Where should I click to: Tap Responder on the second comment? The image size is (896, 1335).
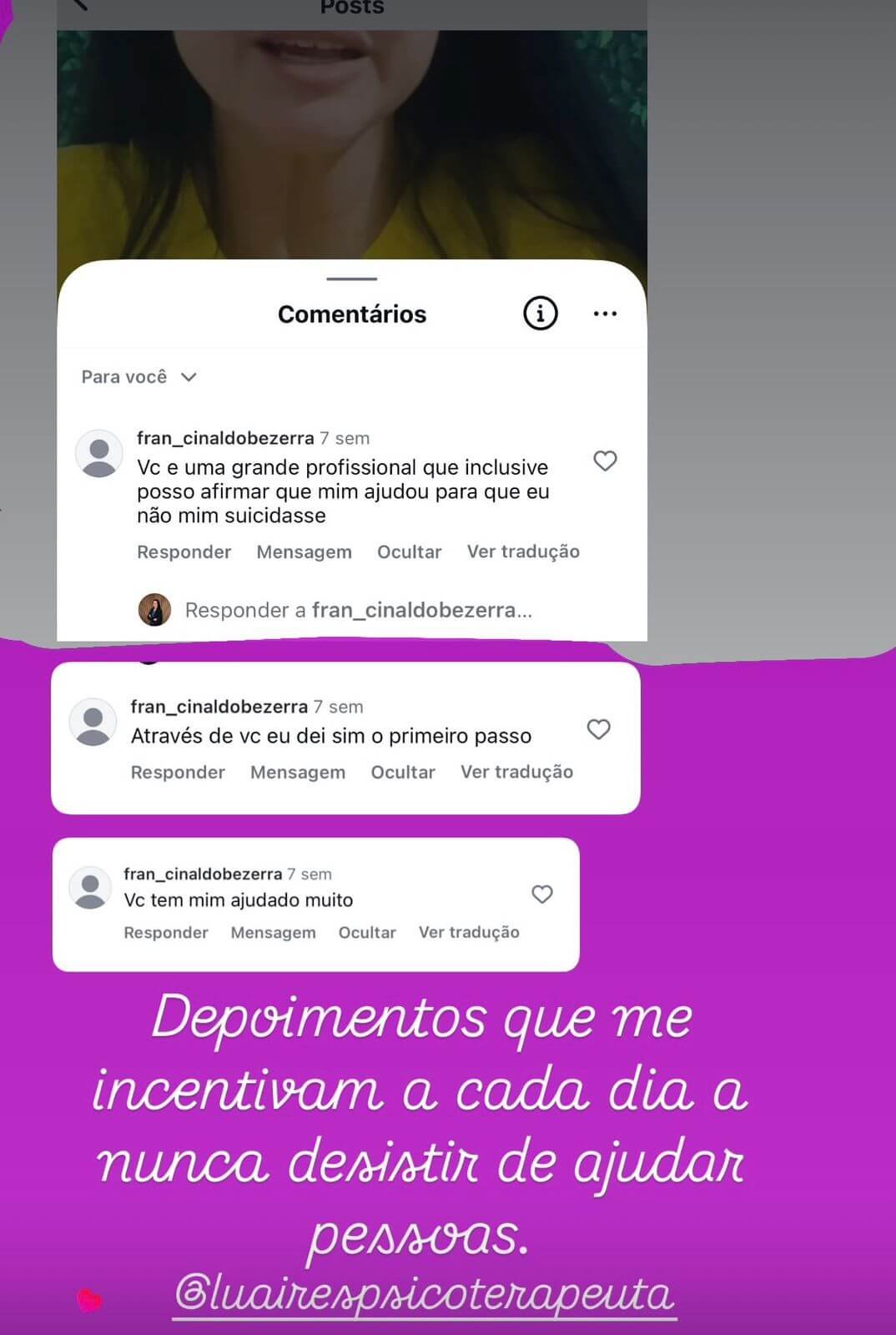pyautogui.click(x=177, y=772)
